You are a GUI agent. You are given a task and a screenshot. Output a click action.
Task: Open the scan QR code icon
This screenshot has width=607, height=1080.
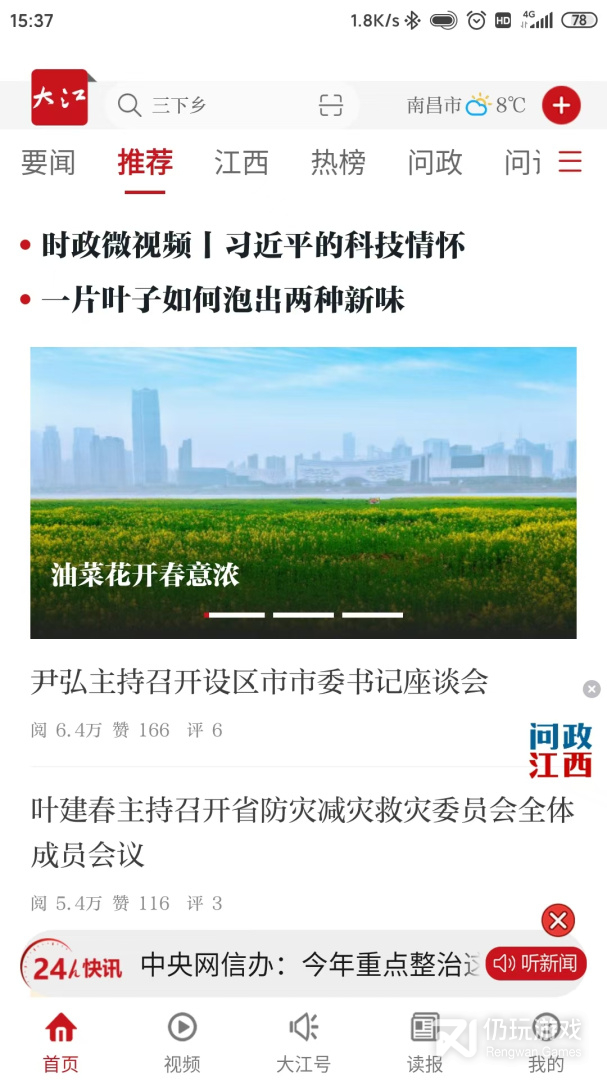[331, 105]
